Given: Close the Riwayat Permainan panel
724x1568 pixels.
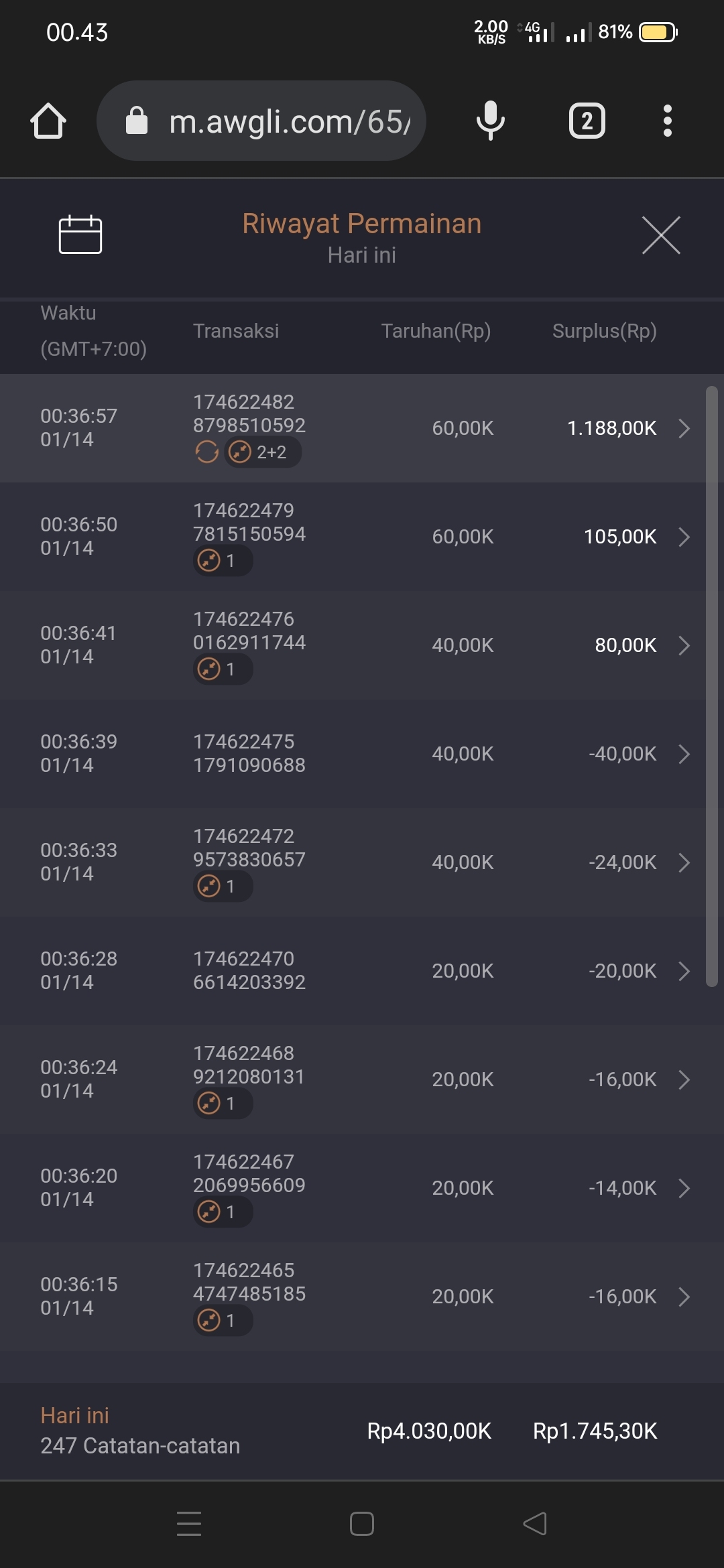Looking at the screenshot, I should click(661, 235).
